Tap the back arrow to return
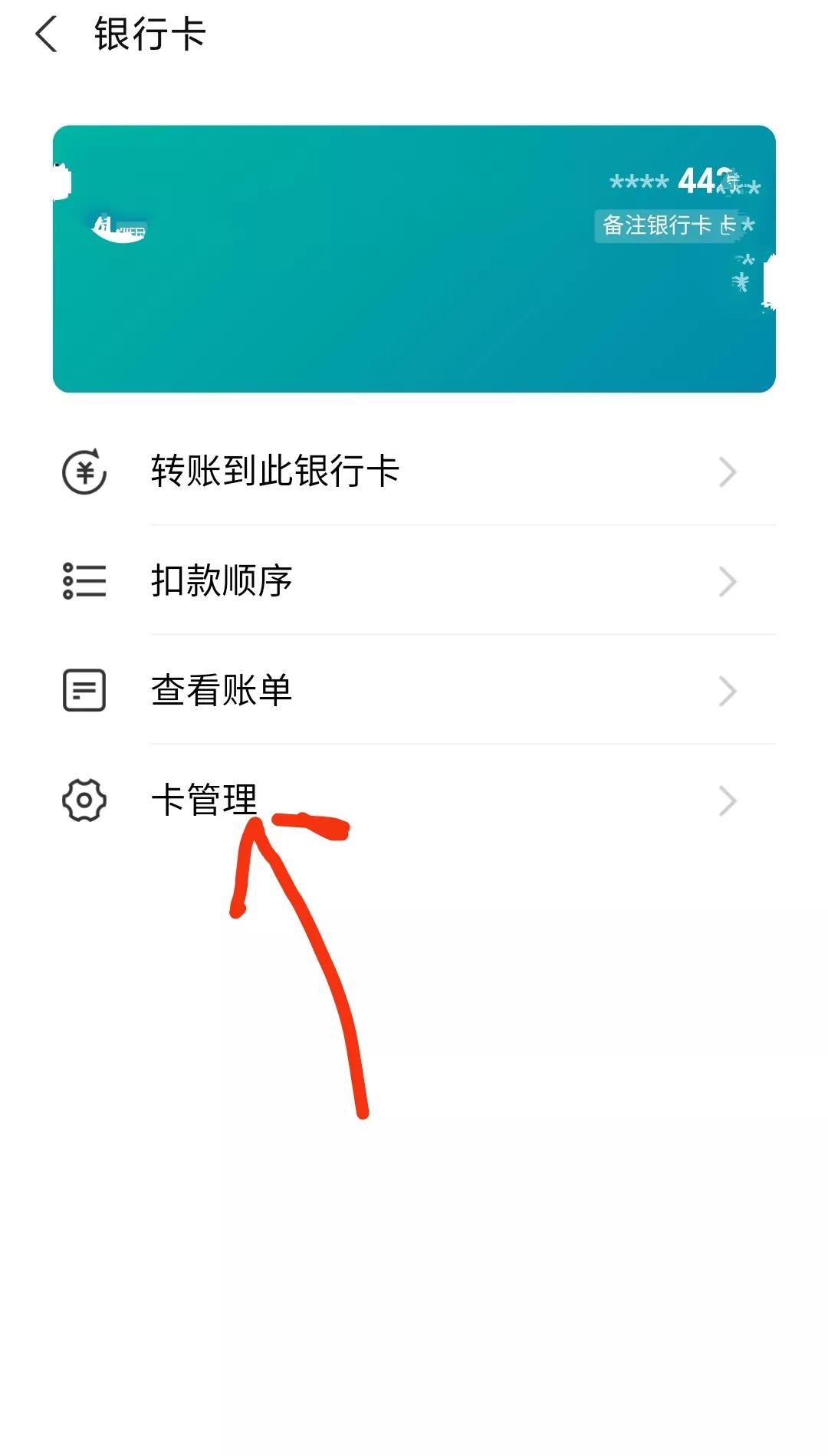Screen dimensions: 828x1456 click(x=46, y=35)
